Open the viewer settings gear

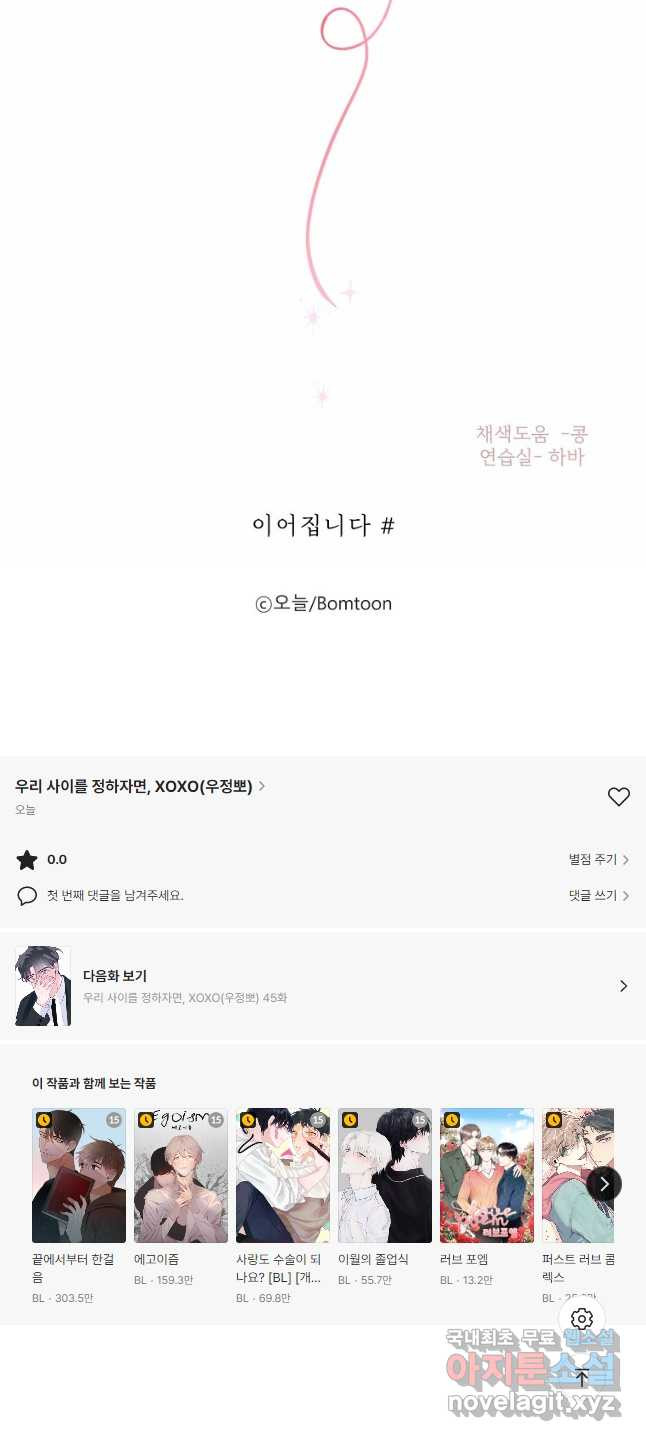click(582, 1319)
